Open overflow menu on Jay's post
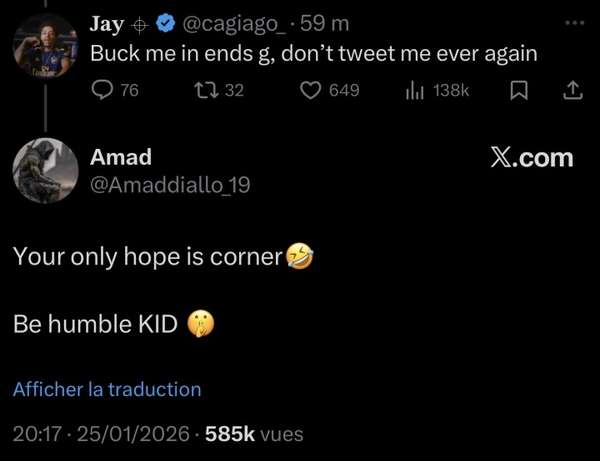The height and width of the screenshot is (461, 600). (571, 22)
